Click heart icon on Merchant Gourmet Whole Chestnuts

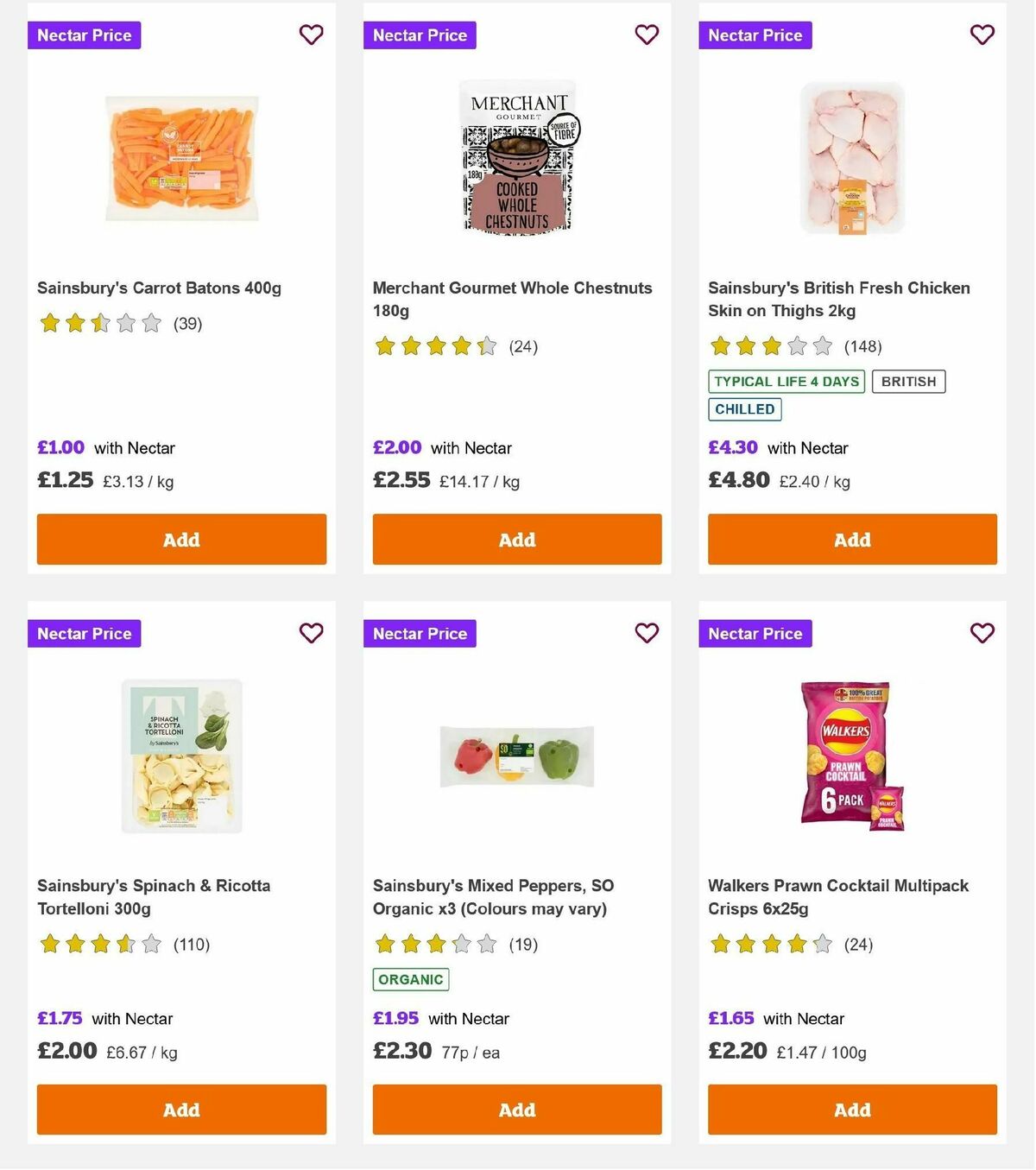[x=647, y=35]
